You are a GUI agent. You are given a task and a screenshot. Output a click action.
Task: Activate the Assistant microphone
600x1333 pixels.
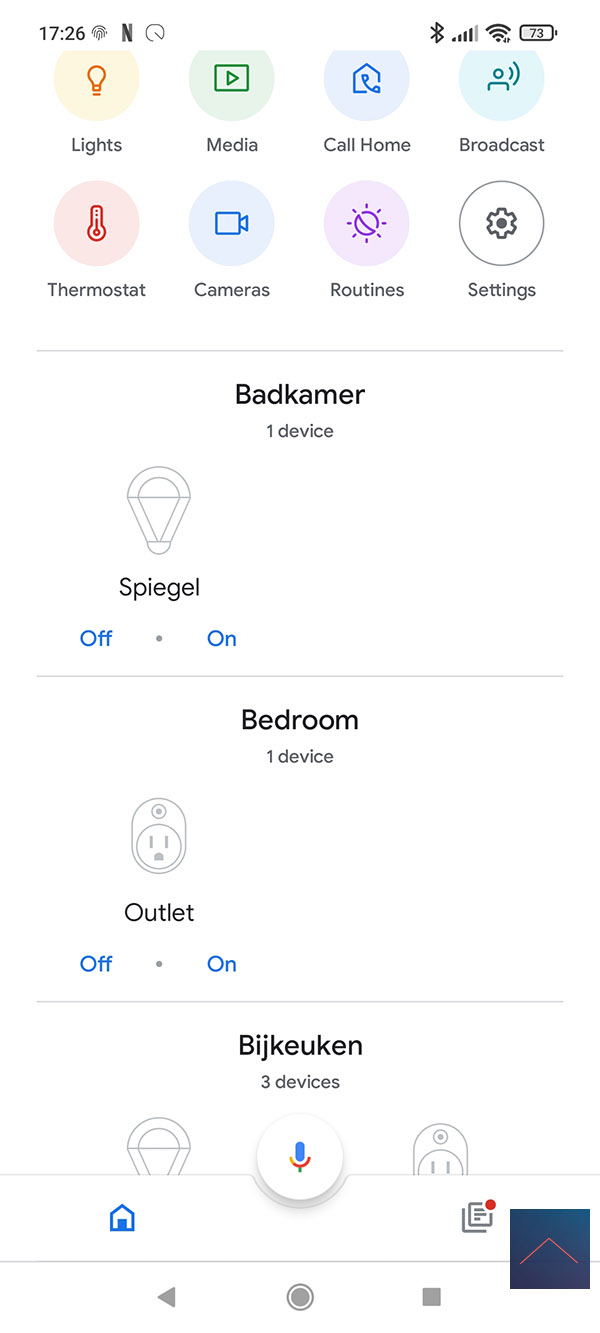[x=300, y=1157]
